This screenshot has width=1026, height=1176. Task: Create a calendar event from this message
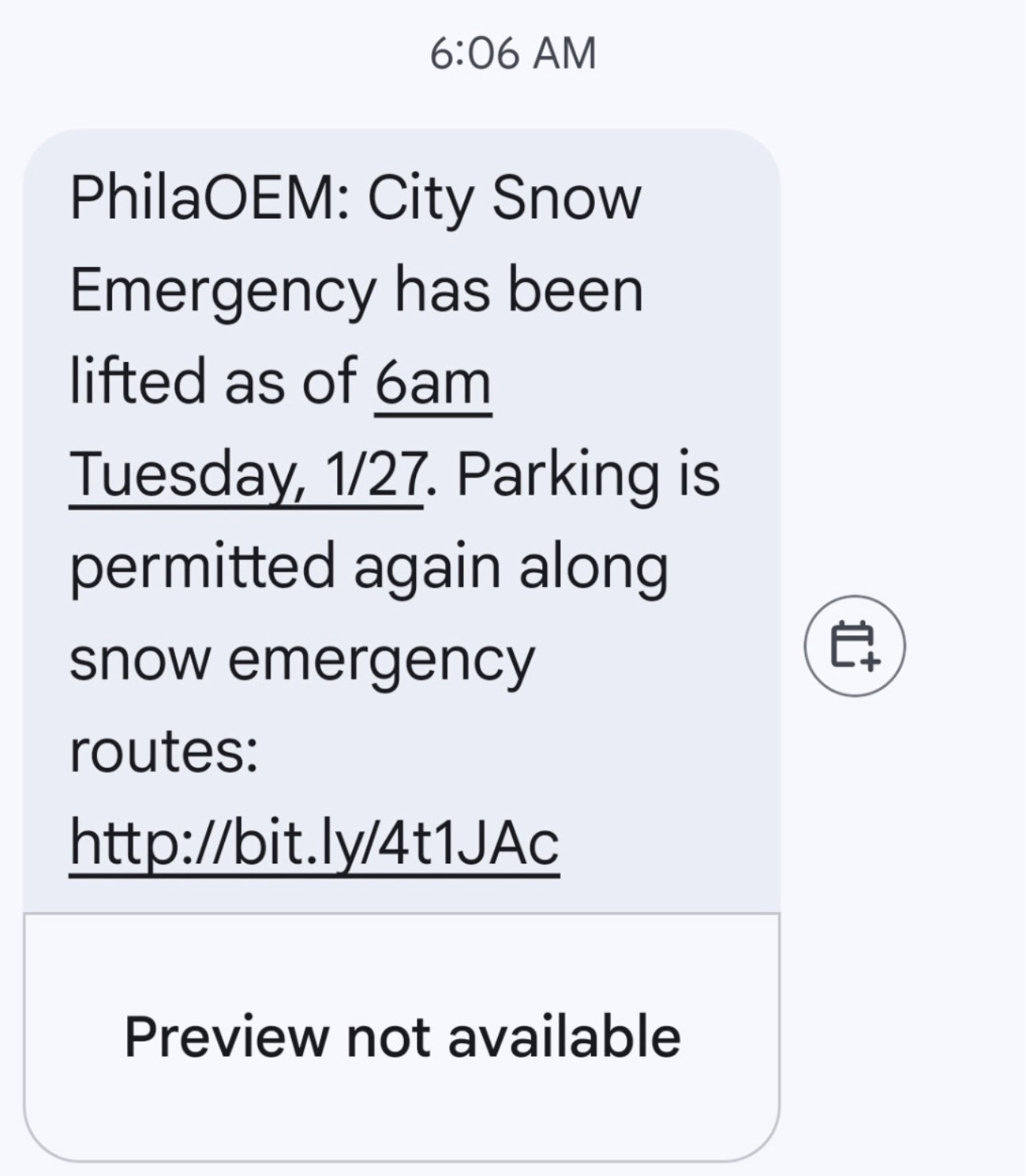[x=854, y=646]
